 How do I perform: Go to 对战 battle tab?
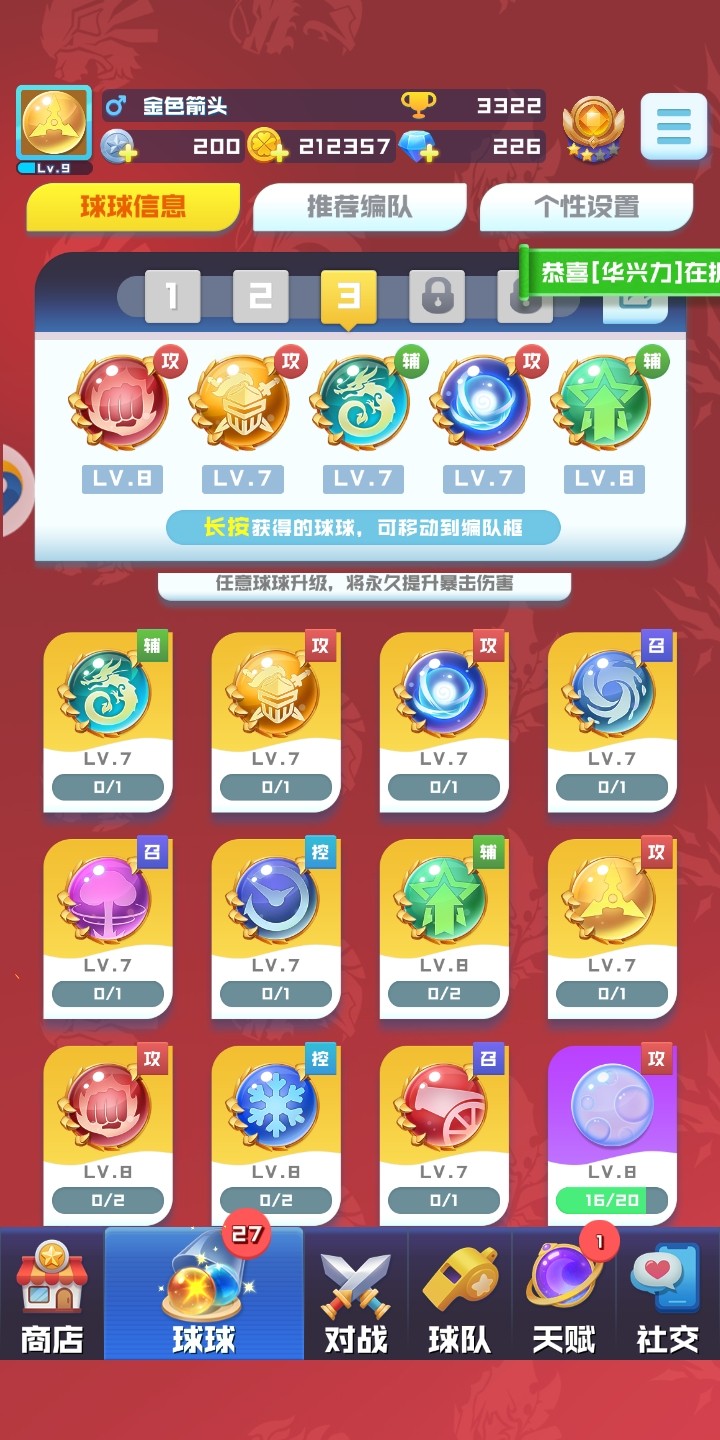click(x=355, y=1296)
